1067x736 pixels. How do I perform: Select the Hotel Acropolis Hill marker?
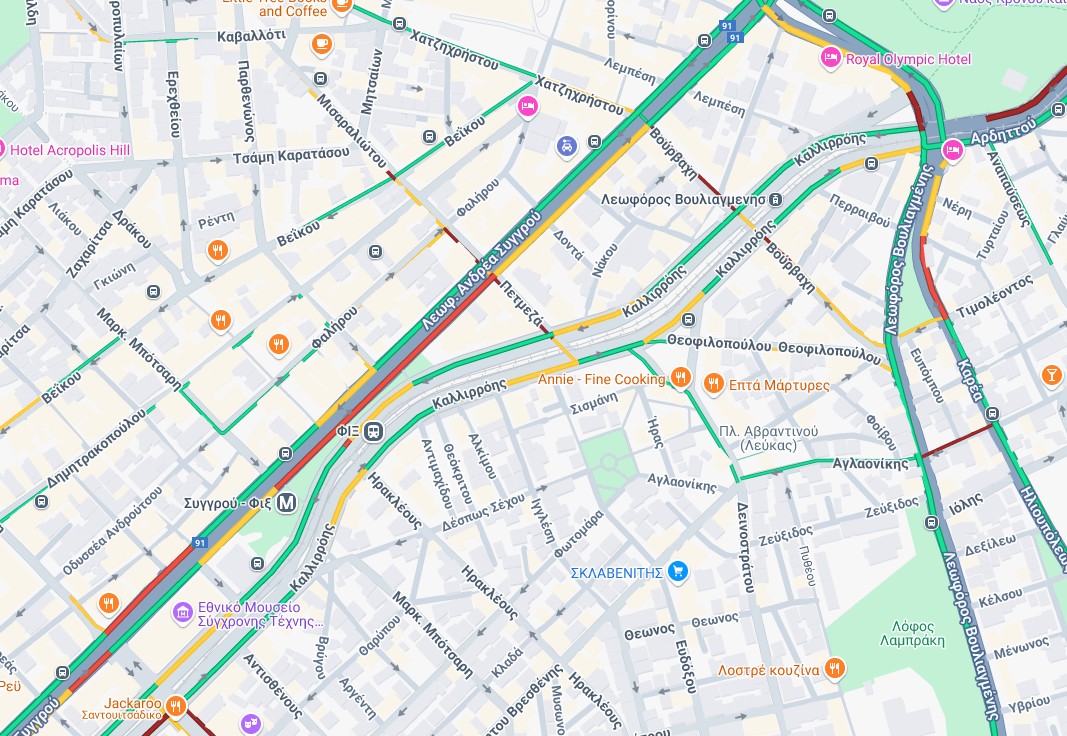[x=3, y=150]
